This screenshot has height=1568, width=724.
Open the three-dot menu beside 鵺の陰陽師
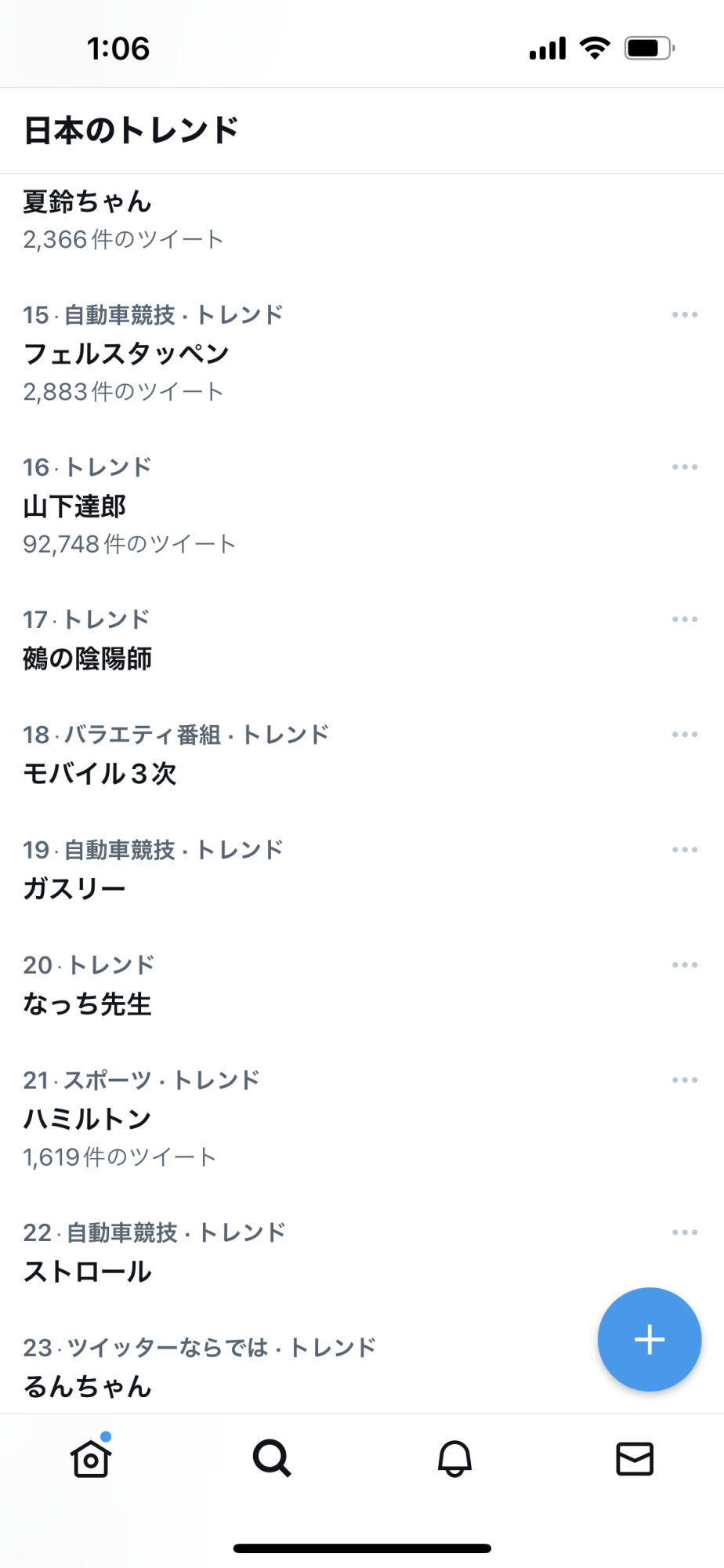point(684,619)
